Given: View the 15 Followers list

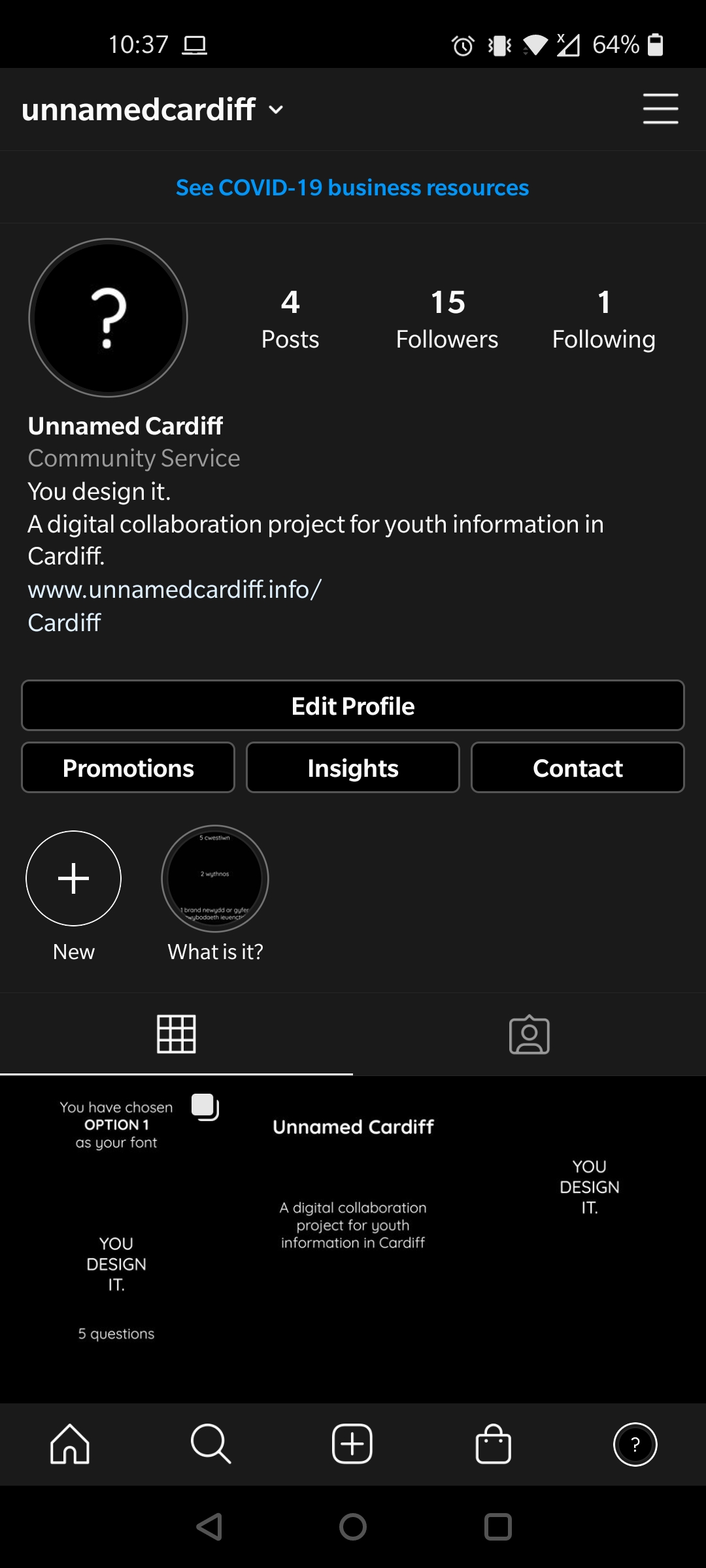Looking at the screenshot, I should [x=447, y=319].
